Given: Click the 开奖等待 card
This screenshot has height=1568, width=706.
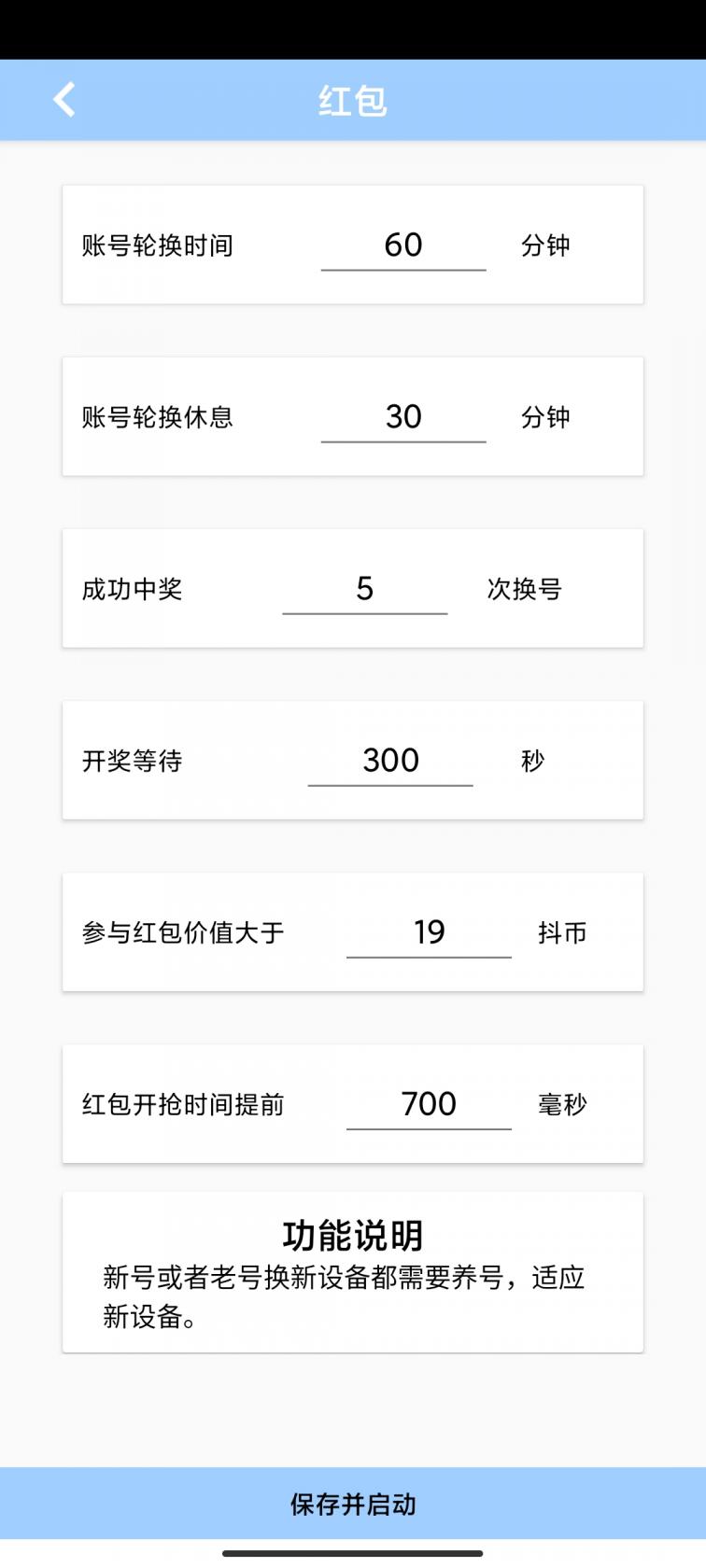Looking at the screenshot, I should [352, 760].
